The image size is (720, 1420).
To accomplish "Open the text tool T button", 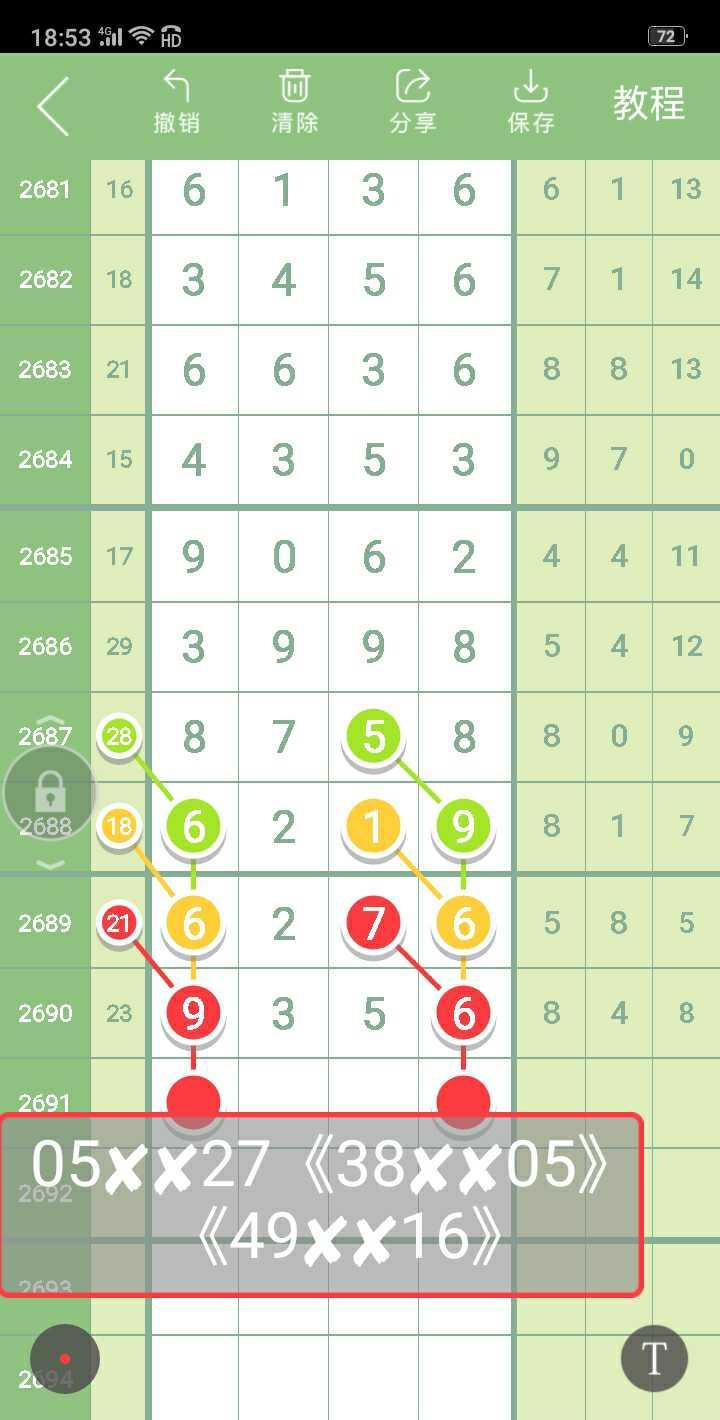I will click(654, 1359).
